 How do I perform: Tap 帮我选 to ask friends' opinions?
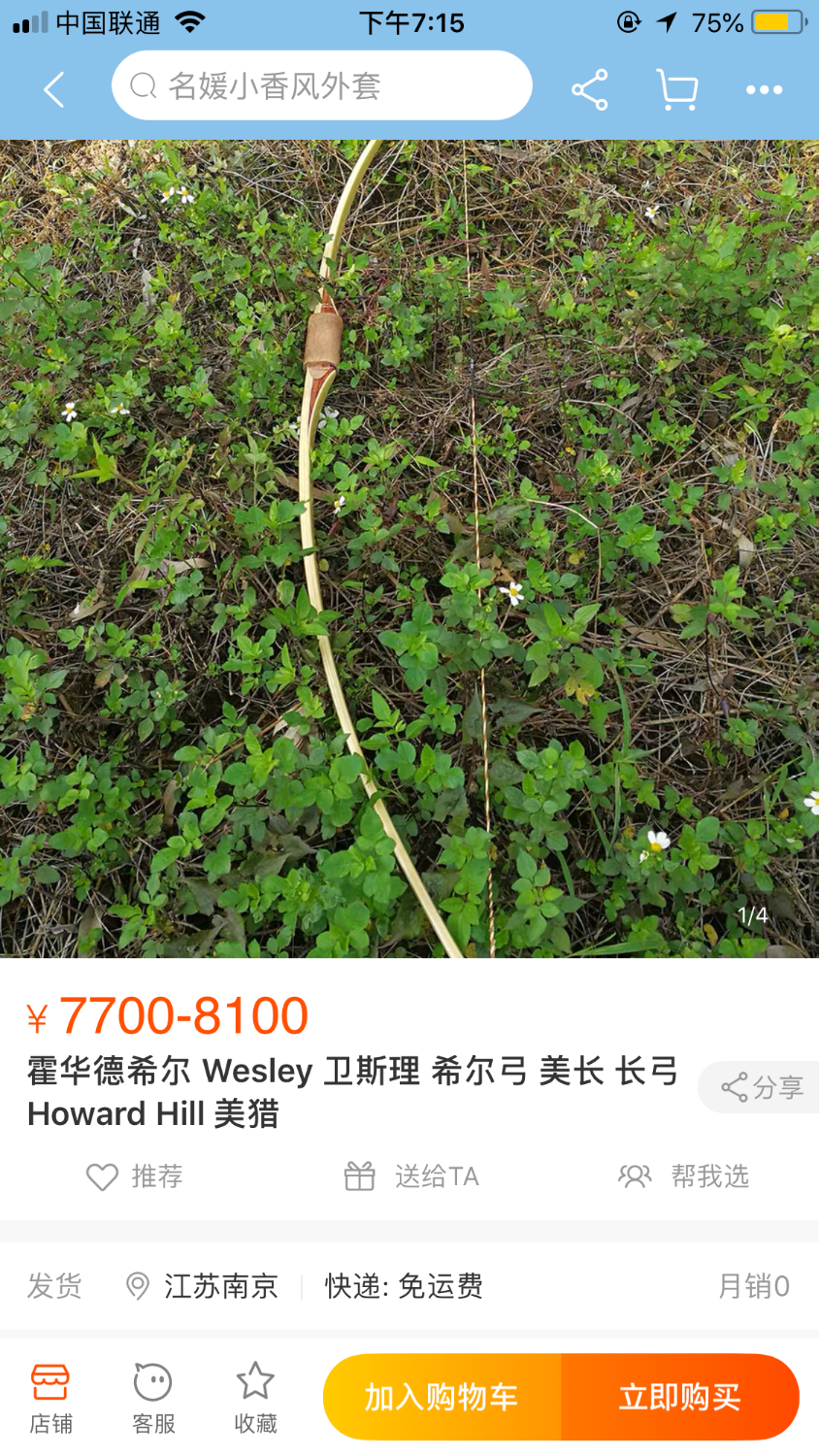(684, 1176)
